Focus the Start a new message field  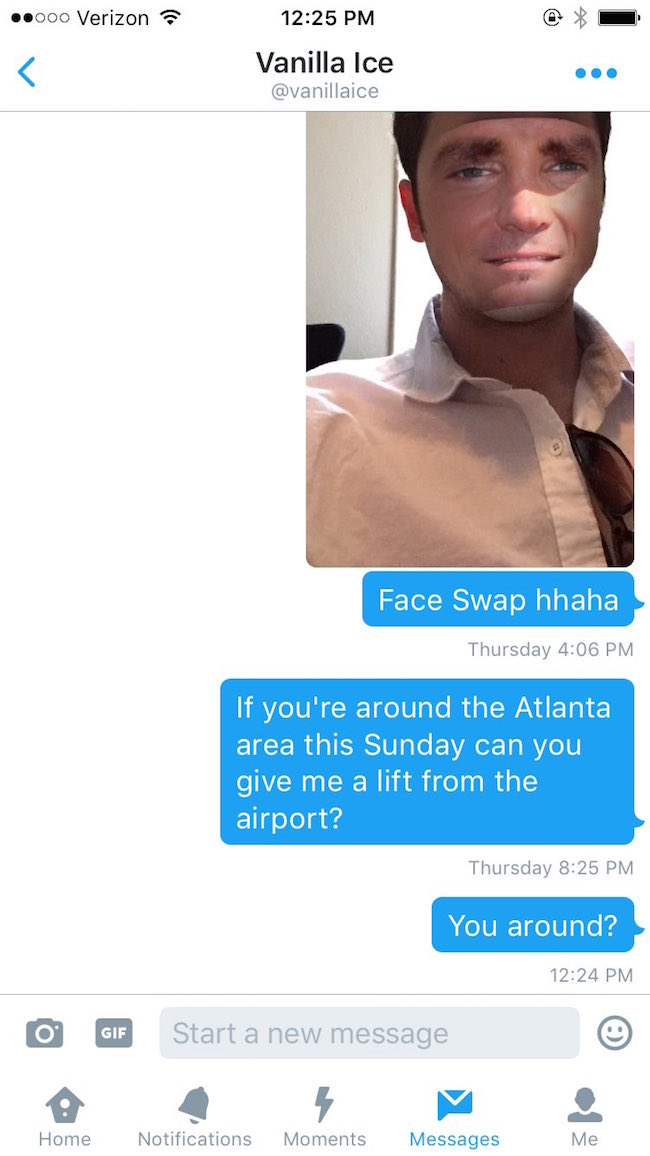(x=369, y=1033)
